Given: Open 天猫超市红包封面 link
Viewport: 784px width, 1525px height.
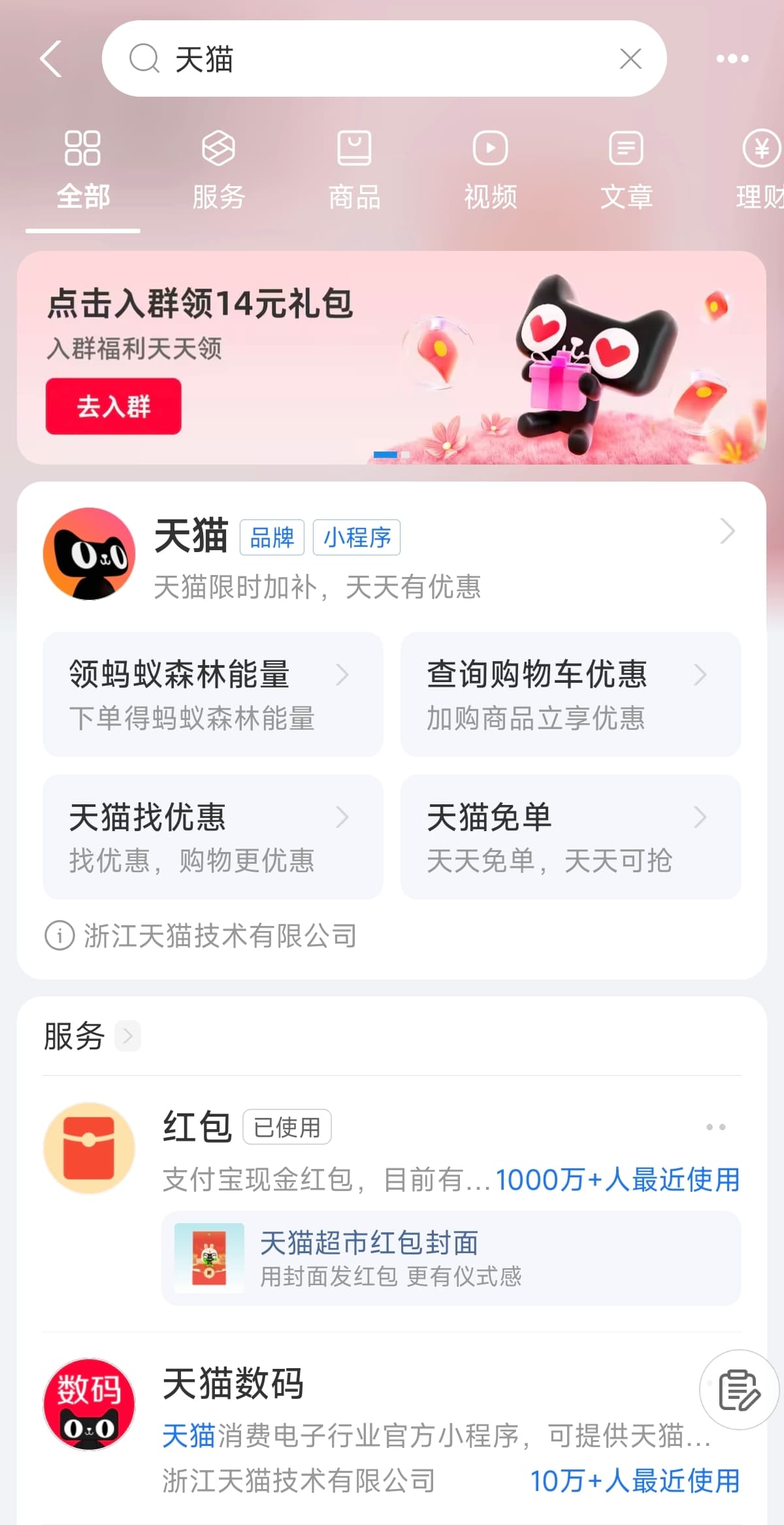Looking at the screenshot, I should click(451, 1258).
